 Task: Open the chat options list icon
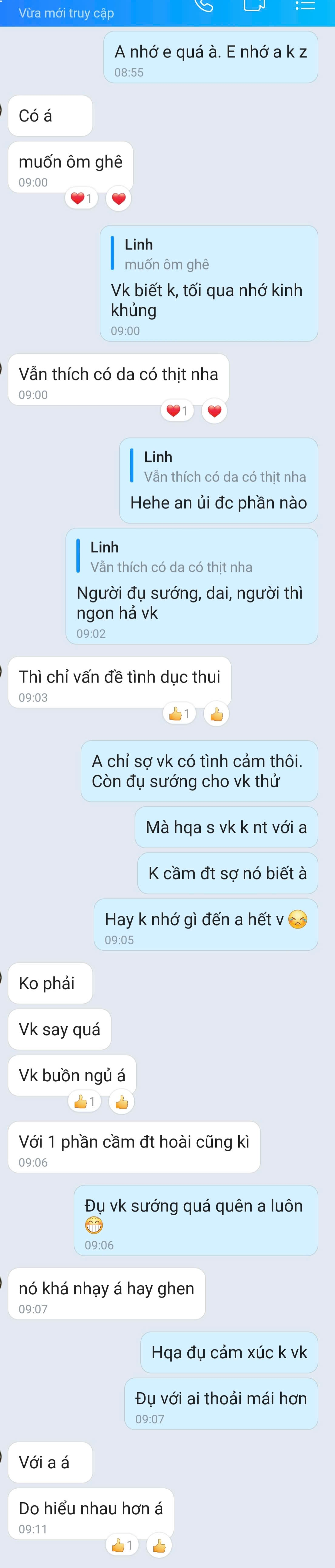click(305, 5)
